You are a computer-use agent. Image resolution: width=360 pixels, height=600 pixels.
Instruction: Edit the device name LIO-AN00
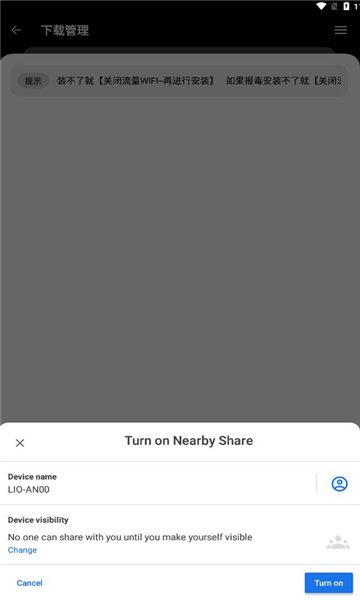click(158, 483)
